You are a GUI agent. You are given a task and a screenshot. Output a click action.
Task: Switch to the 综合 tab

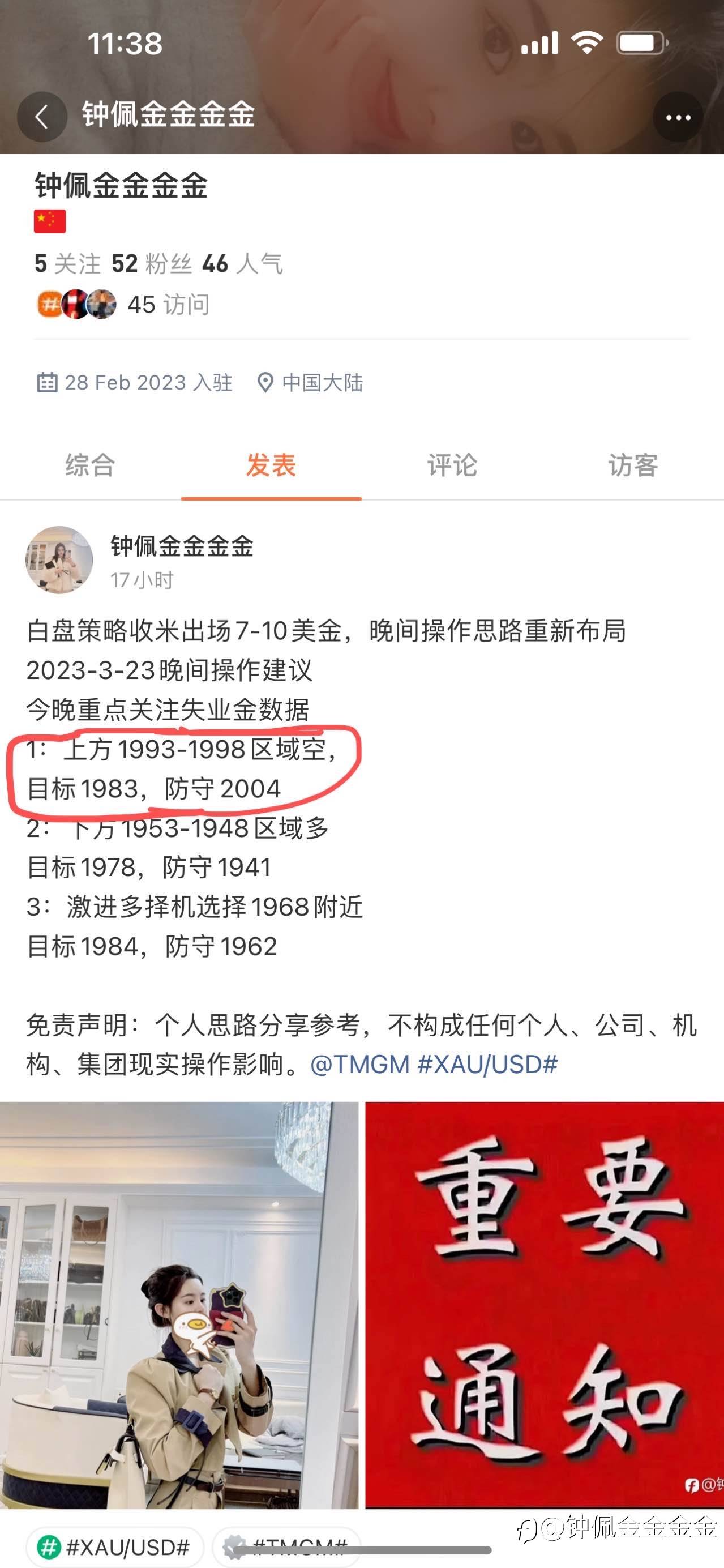click(x=90, y=465)
